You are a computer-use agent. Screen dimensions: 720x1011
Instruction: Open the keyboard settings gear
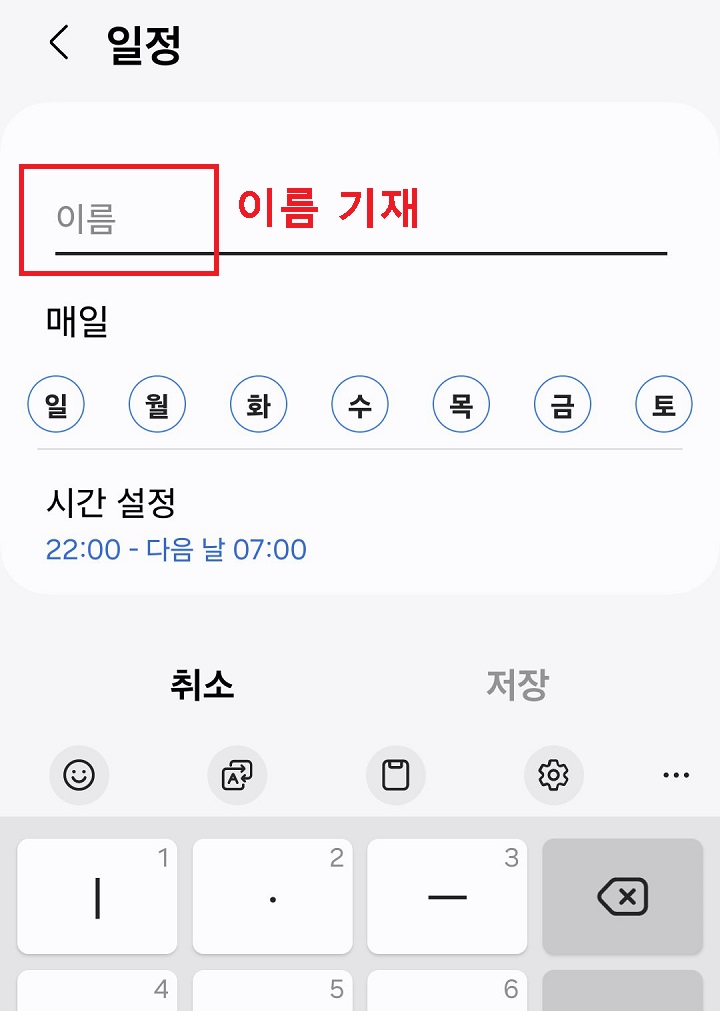(553, 775)
